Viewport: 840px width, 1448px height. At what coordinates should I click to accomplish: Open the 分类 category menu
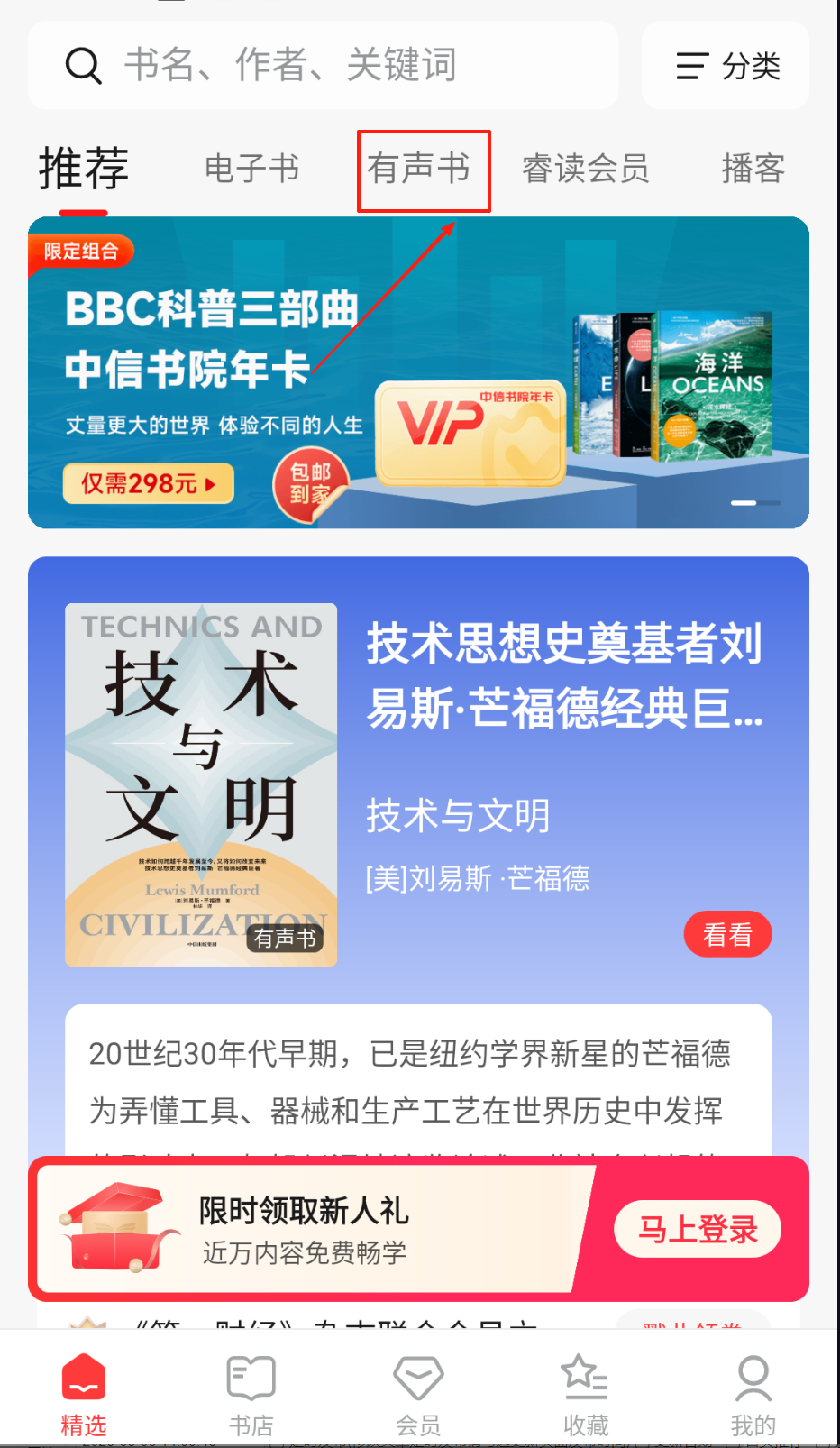726,66
